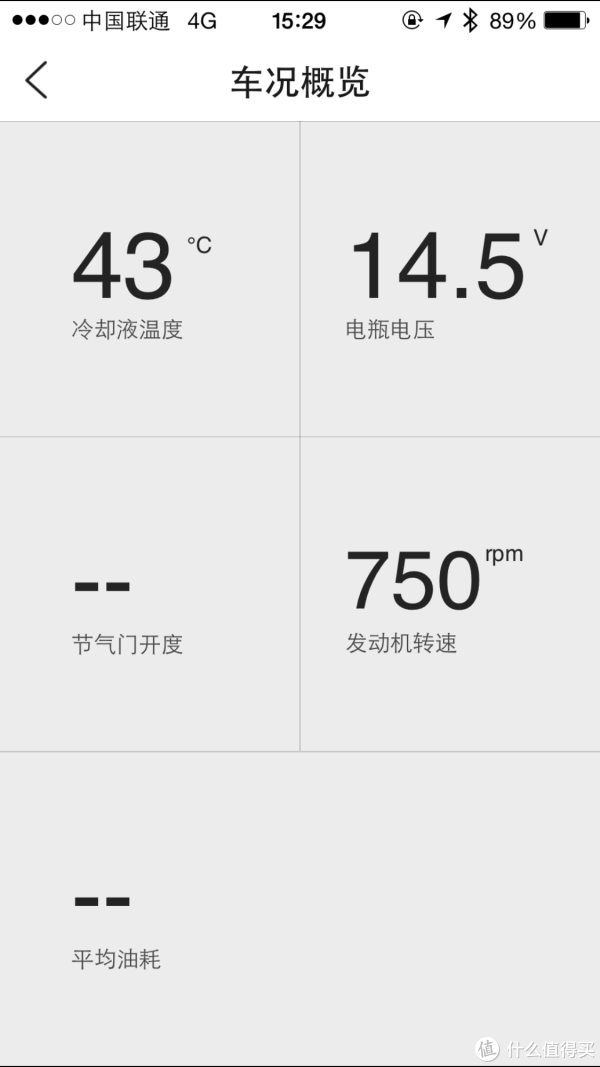Open the 冷却液温度 tile
This screenshot has width=600, height=1067.
[x=150, y=280]
